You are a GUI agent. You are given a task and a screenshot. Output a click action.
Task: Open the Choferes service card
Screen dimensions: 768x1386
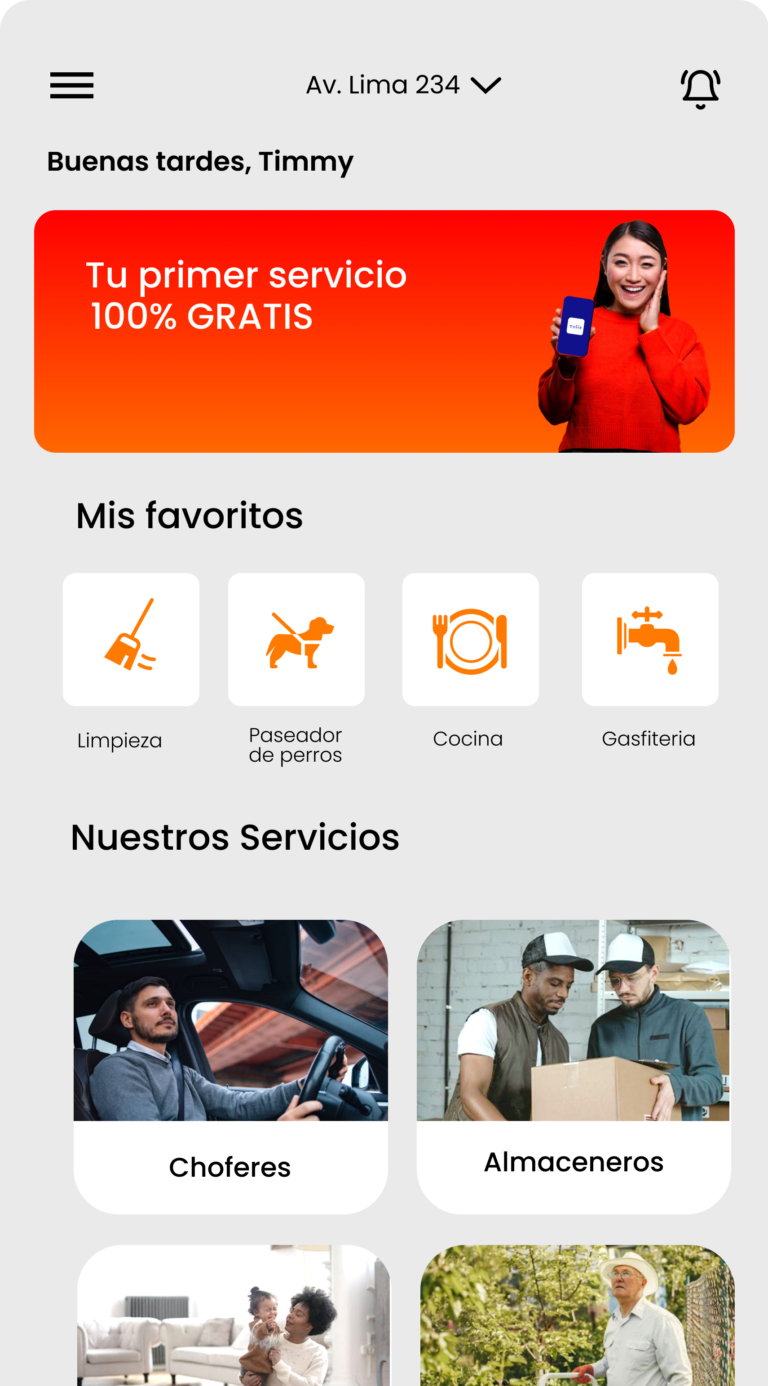point(231,1067)
